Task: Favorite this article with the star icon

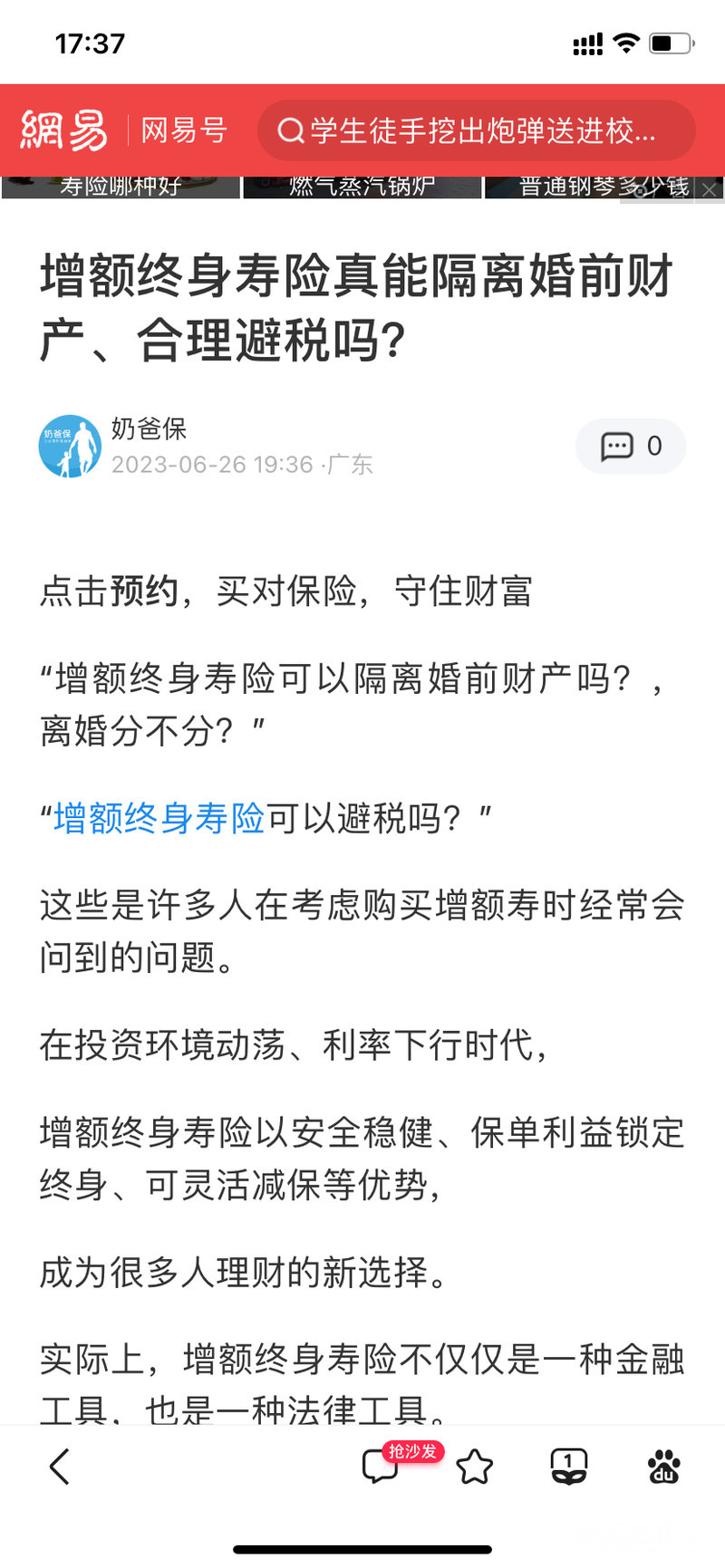Action: (x=474, y=1466)
